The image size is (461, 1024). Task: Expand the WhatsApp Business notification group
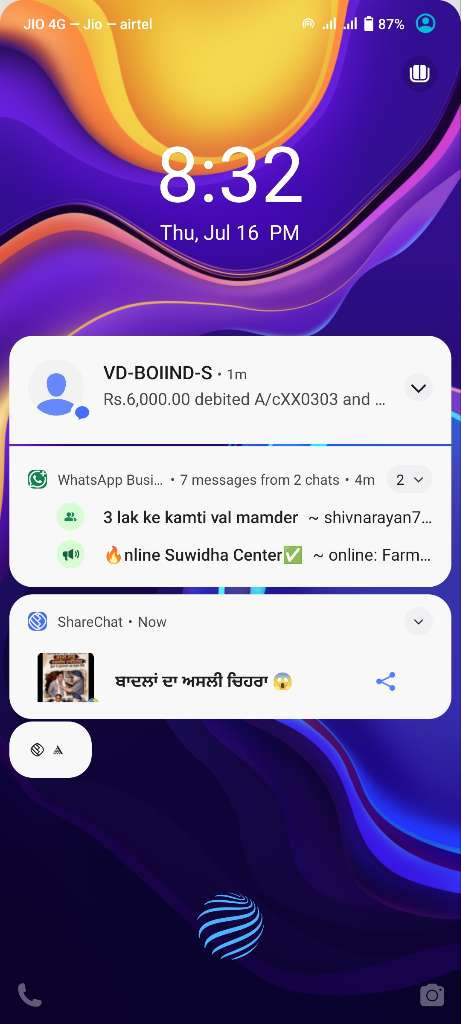(x=409, y=480)
